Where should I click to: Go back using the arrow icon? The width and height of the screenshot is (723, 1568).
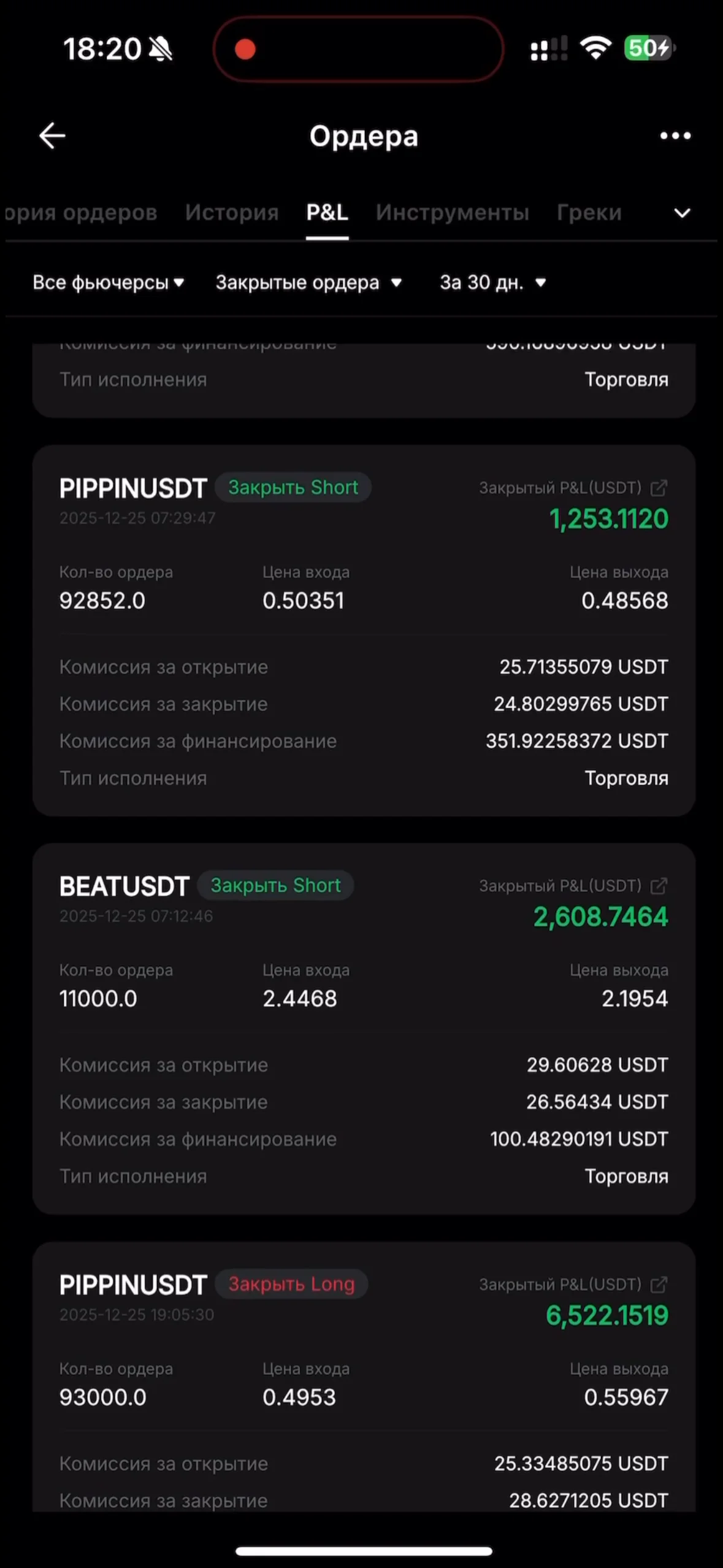tap(52, 136)
